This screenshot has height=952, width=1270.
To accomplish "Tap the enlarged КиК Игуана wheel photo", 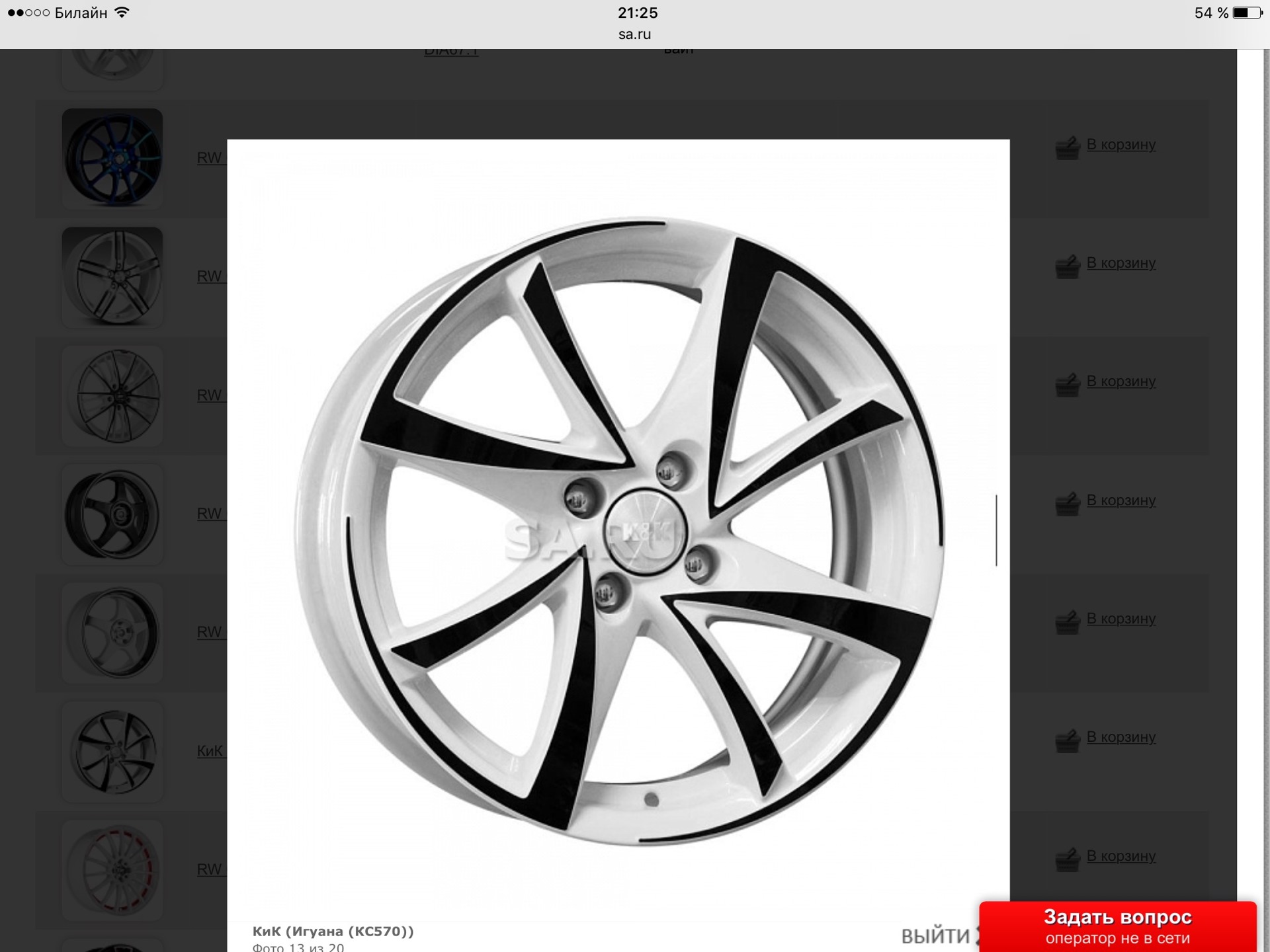I will pyautogui.click(x=618, y=532).
